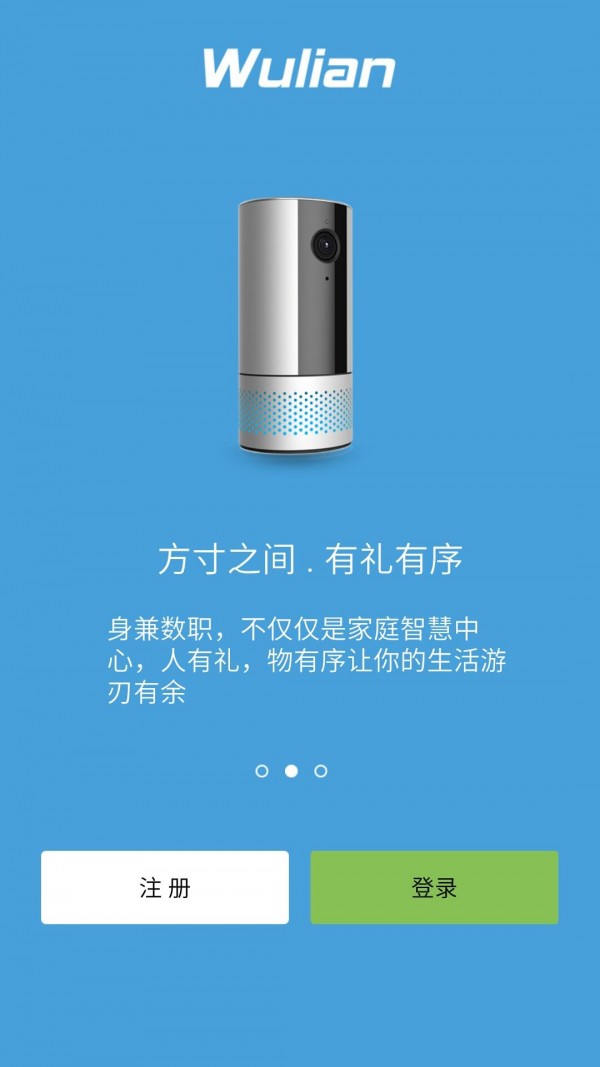This screenshot has width=600, height=1067.
Task: Open login with the 登录 button
Action: coord(434,887)
